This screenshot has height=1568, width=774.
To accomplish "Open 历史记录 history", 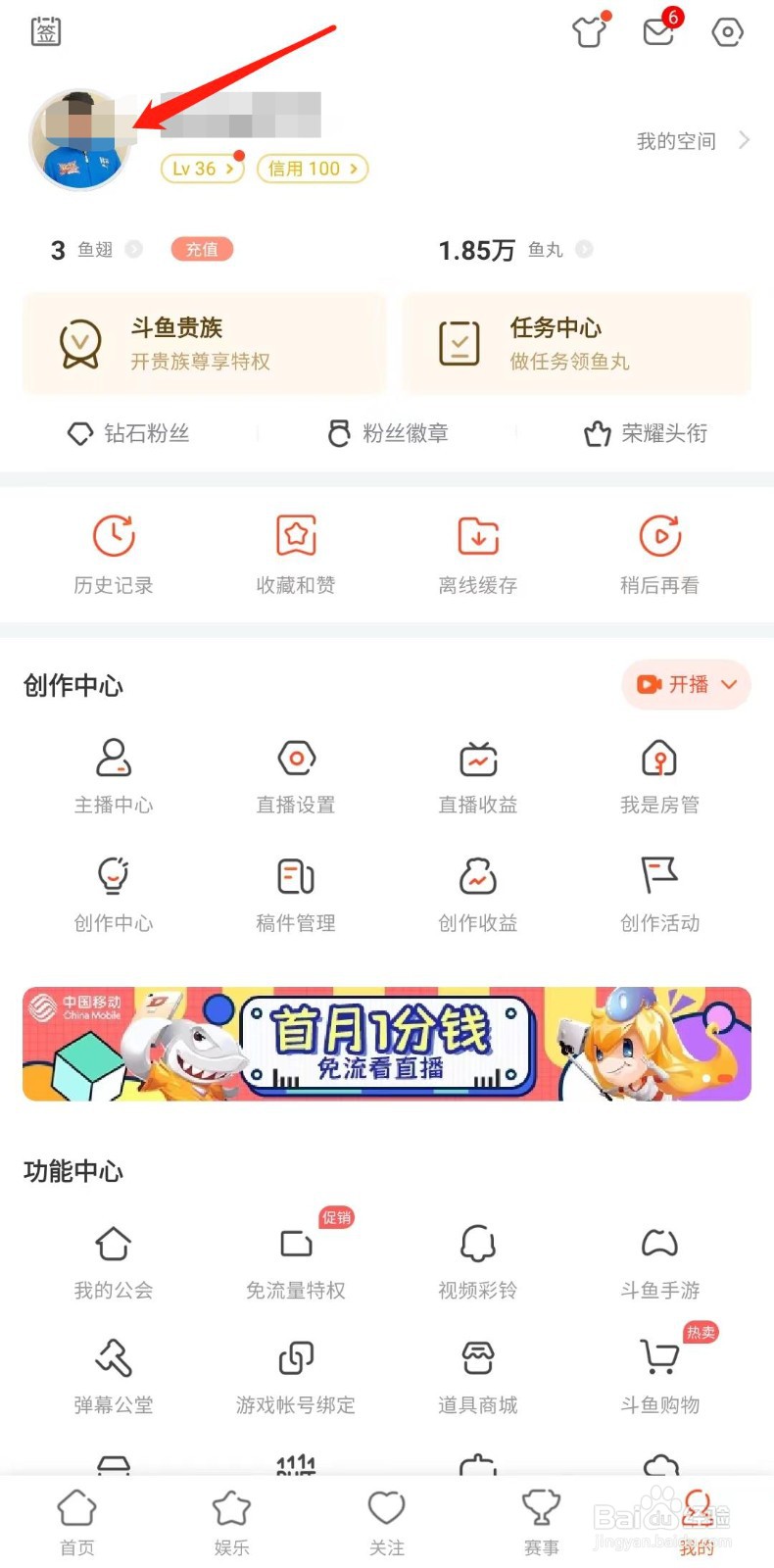I will [x=114, y=554].
